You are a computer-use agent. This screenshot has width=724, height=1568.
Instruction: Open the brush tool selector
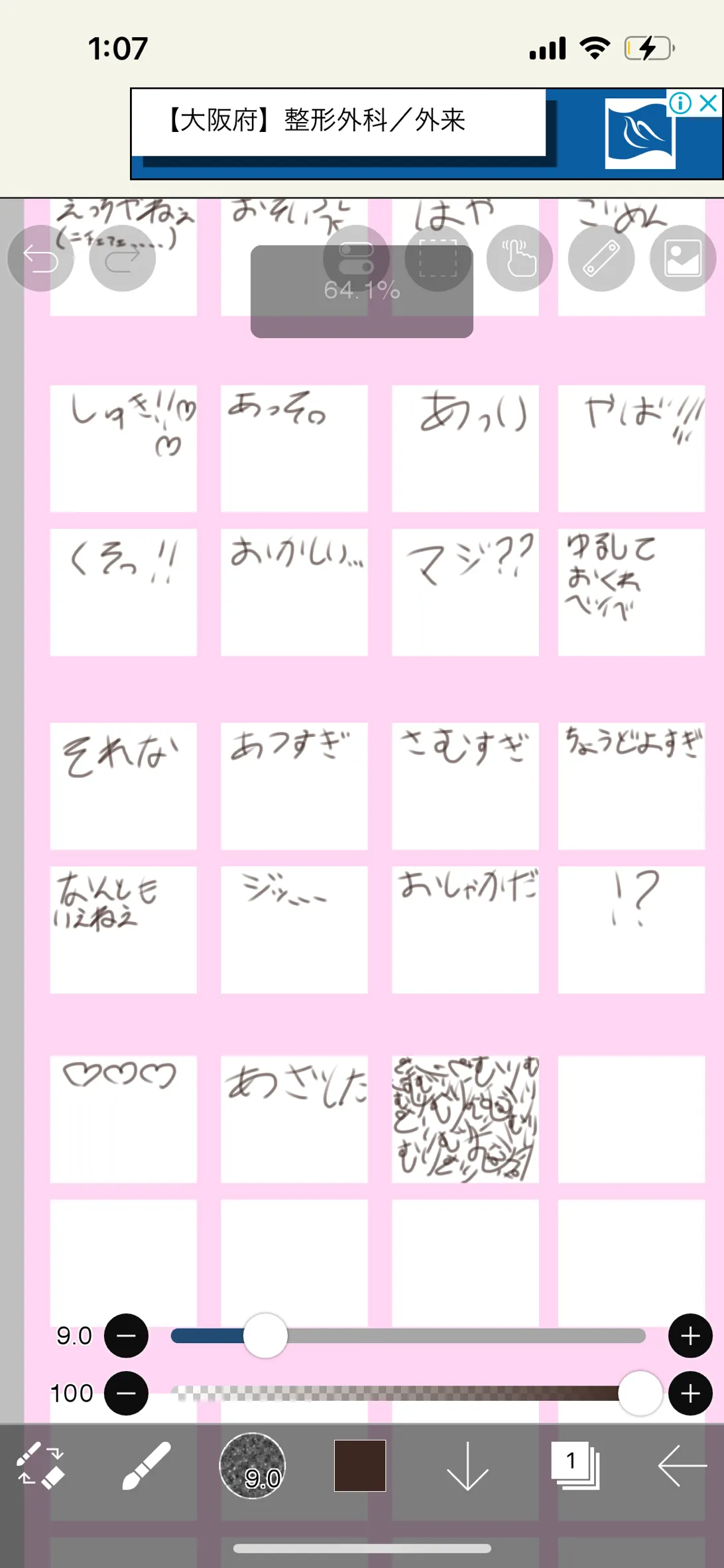pyautogui.click(x=147, y=1465)
